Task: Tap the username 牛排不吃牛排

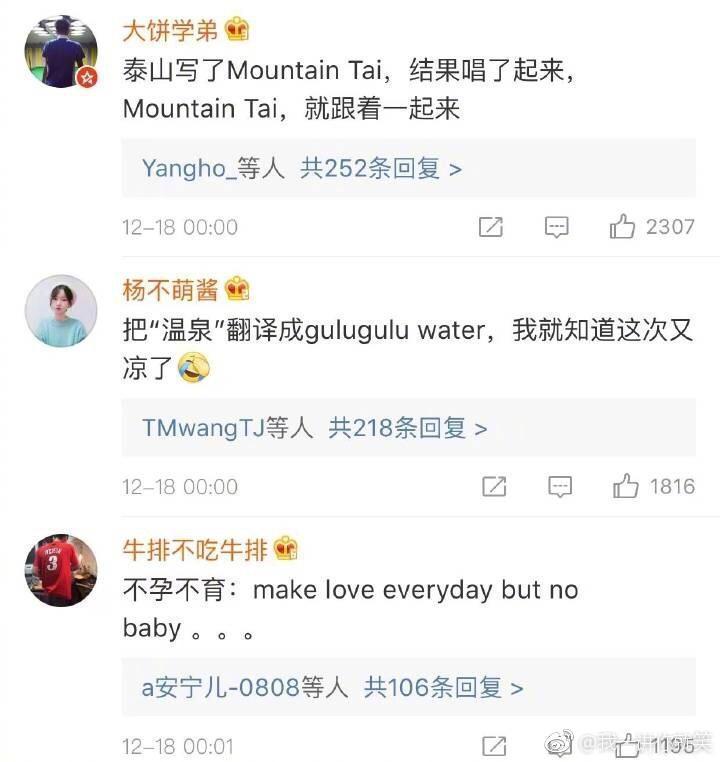Action: (195, 549)
